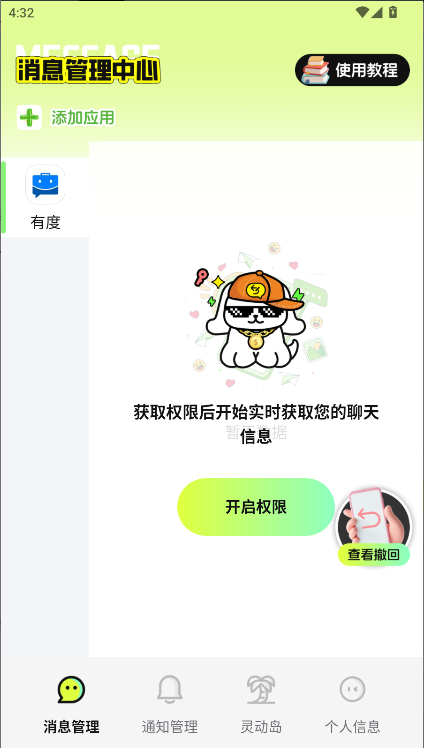424x748 pixels.
Task: Open the 灵动岛 tab
Action: tap(261, 704)
